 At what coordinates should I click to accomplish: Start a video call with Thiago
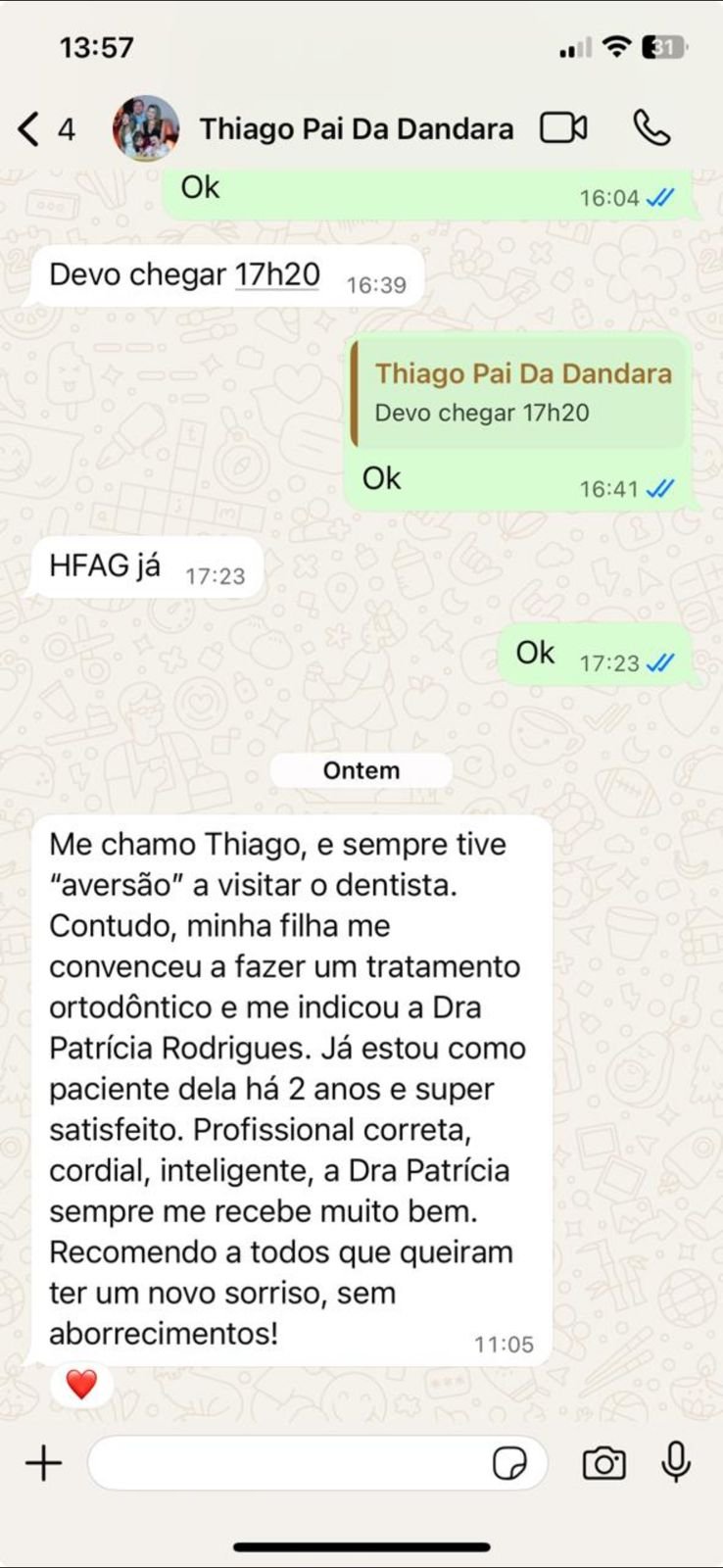pos(563,128)
